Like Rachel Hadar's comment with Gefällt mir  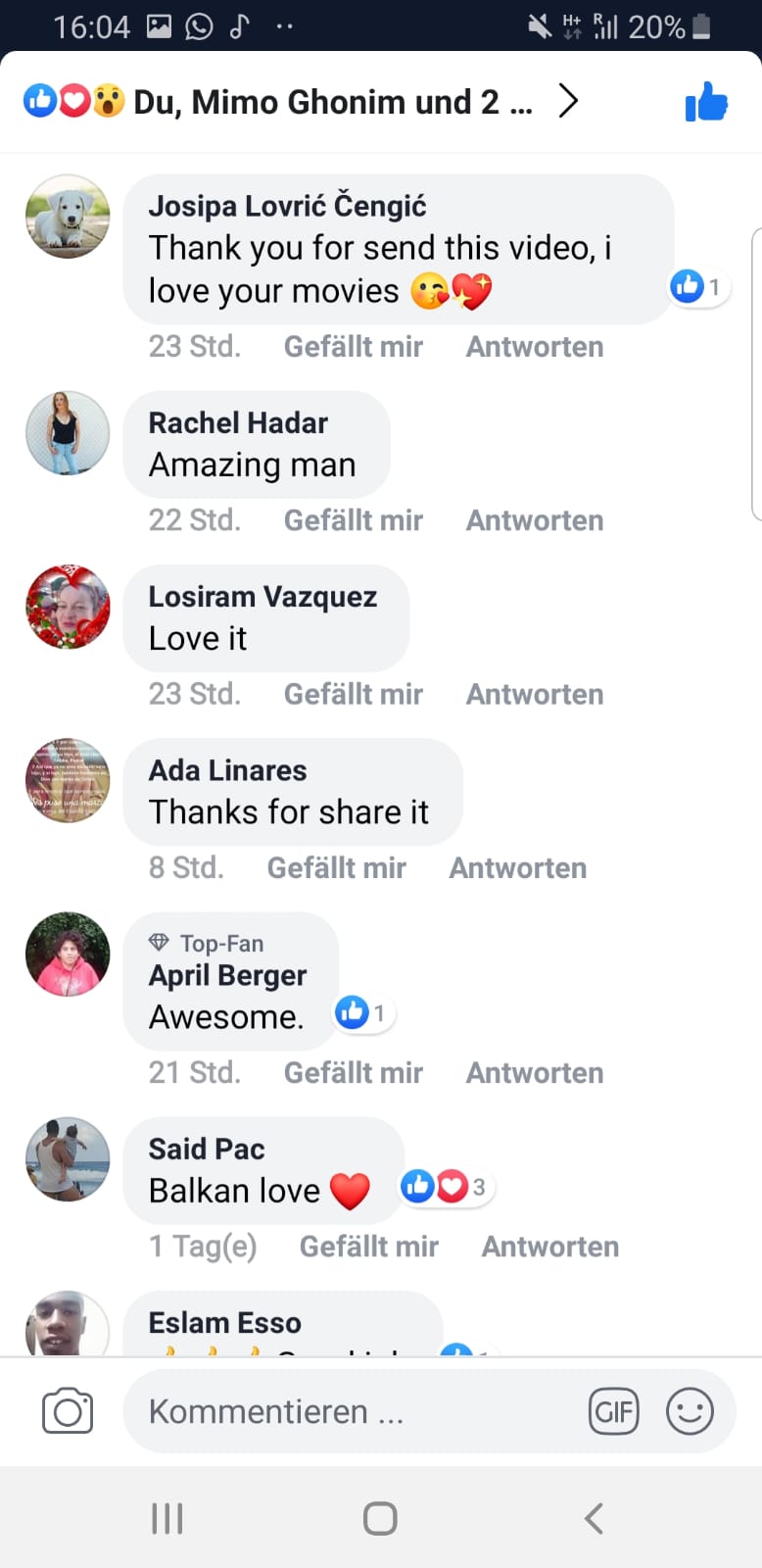click(354, 520)
